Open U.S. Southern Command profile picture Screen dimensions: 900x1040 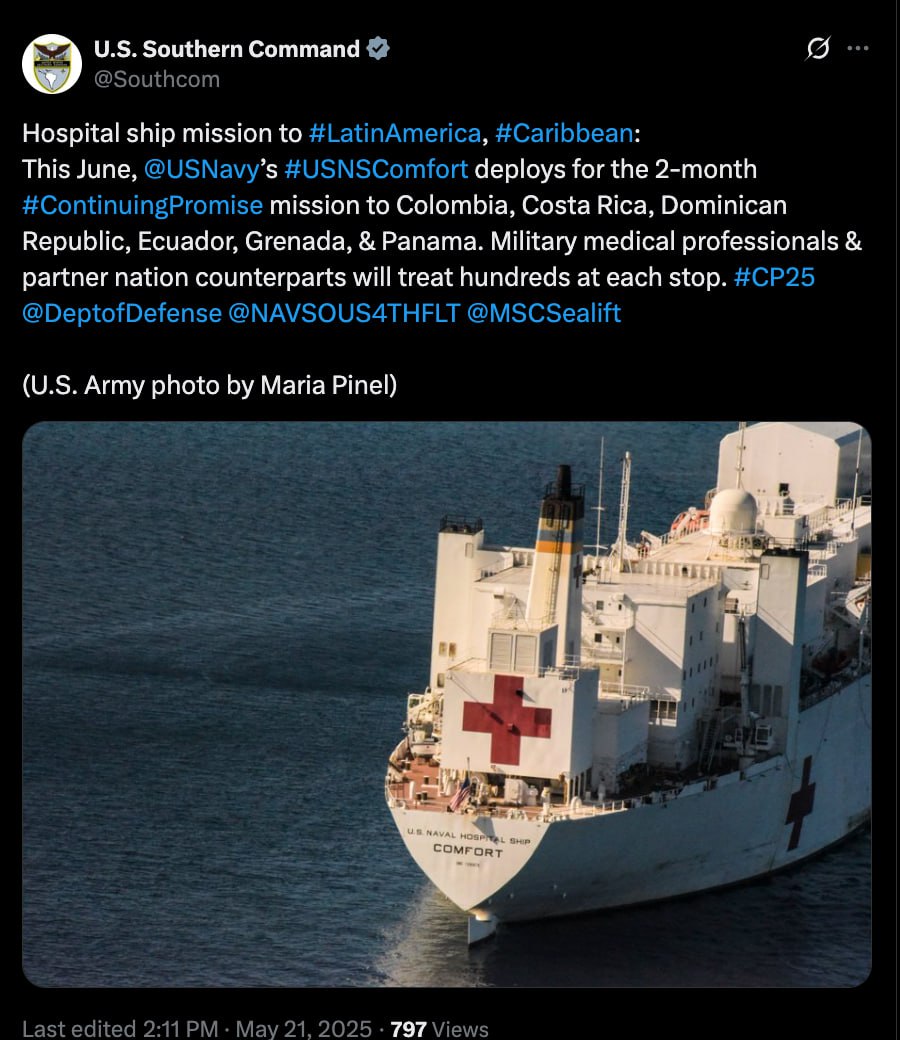click(x=52, y=64)
